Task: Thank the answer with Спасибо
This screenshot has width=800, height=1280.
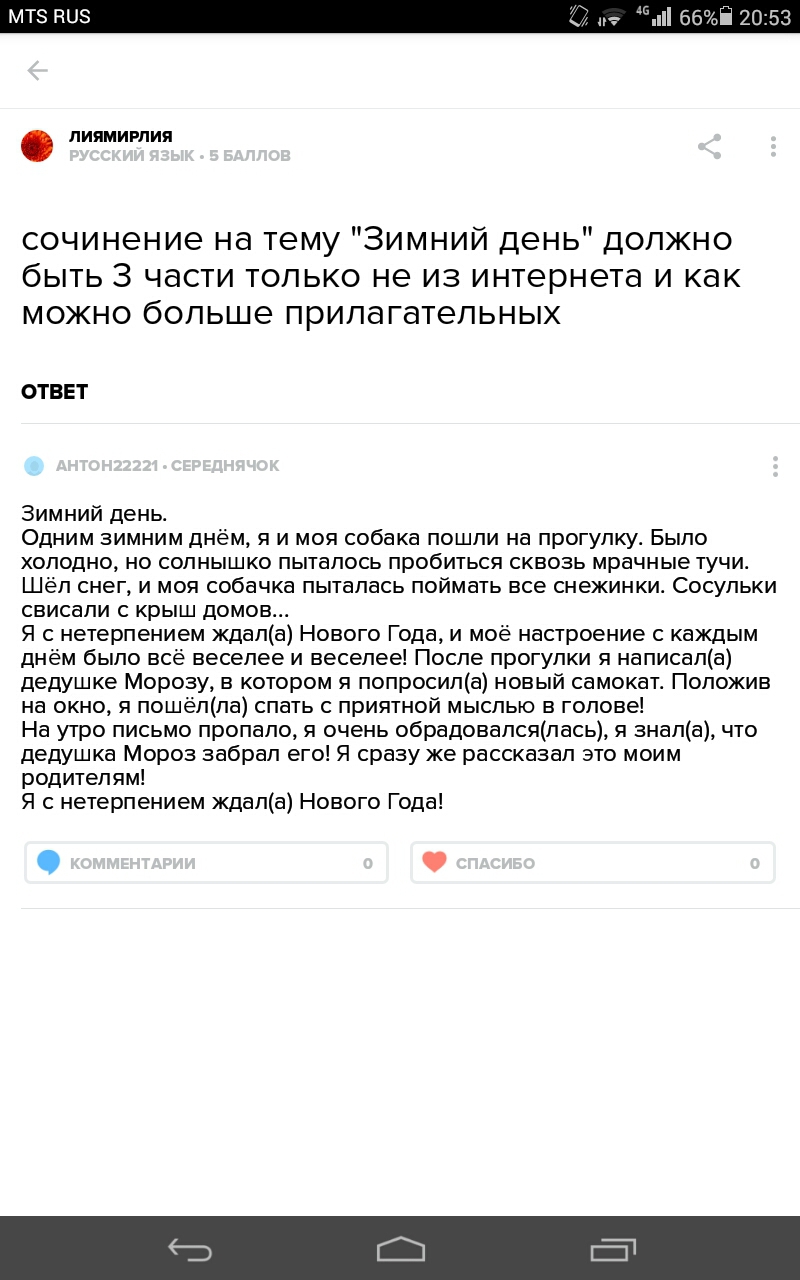Action: click(592, 863)
